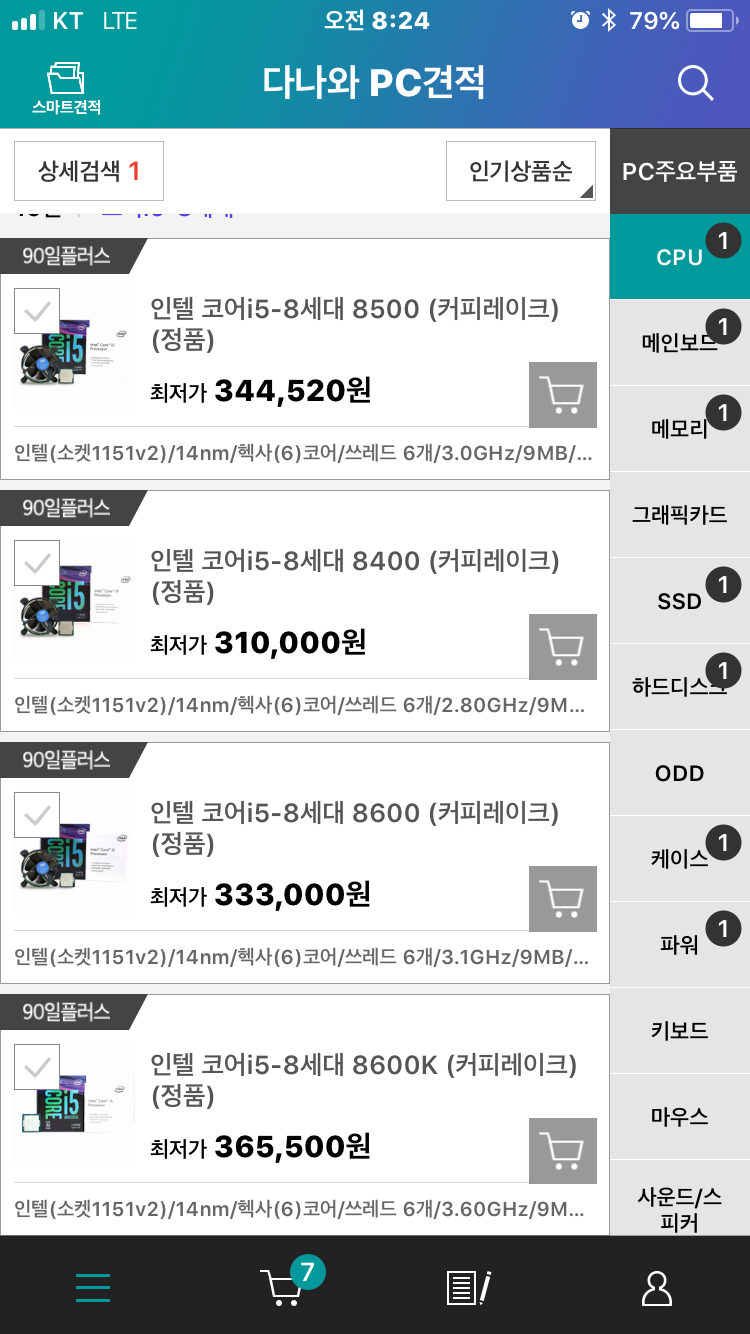Add 코어i5 8400 to the cart
The image size is (750, 1334).
[563, 647]
